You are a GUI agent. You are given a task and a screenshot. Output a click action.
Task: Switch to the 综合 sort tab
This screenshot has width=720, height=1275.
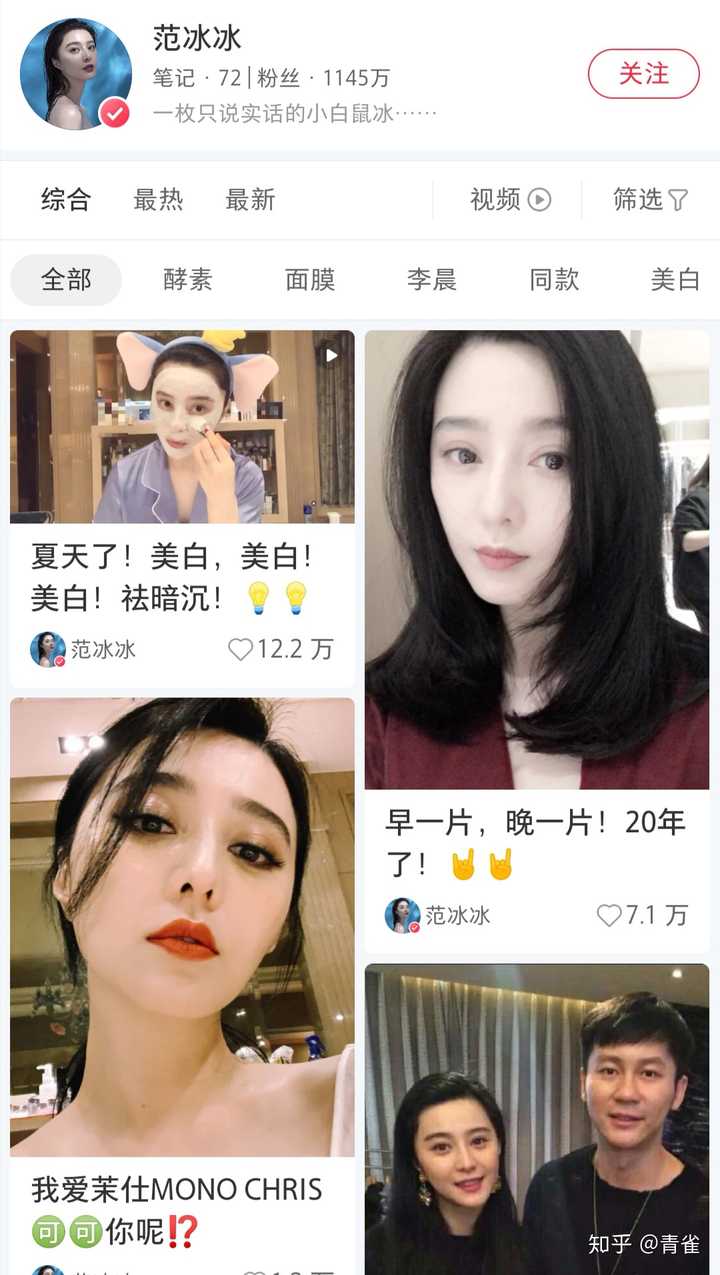(66, 199)
